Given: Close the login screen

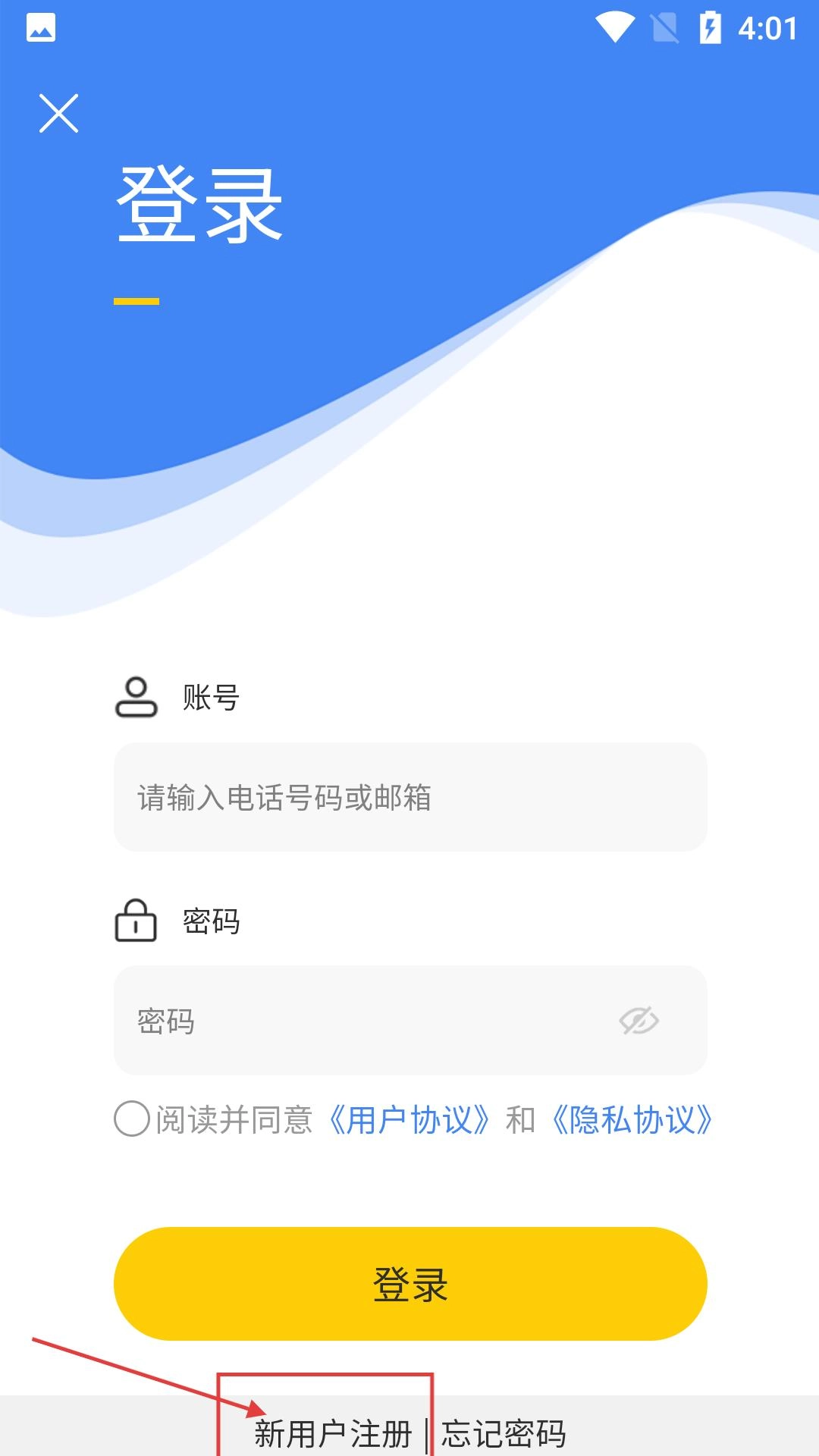Looking at the screenshot, I should click(x=59, y=114).
